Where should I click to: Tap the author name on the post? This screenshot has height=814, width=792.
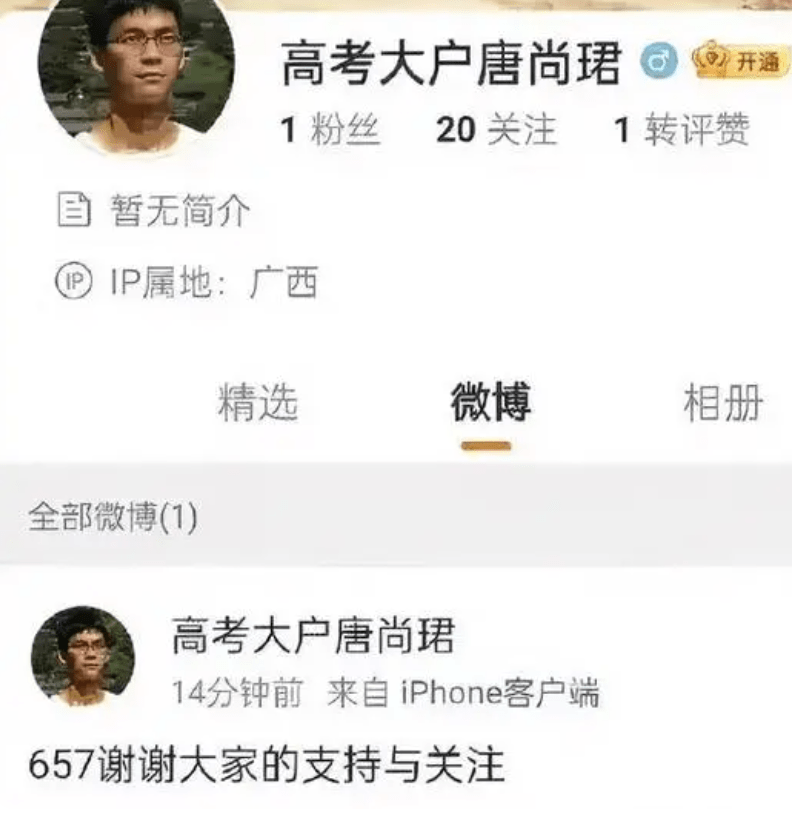[313, 636]
